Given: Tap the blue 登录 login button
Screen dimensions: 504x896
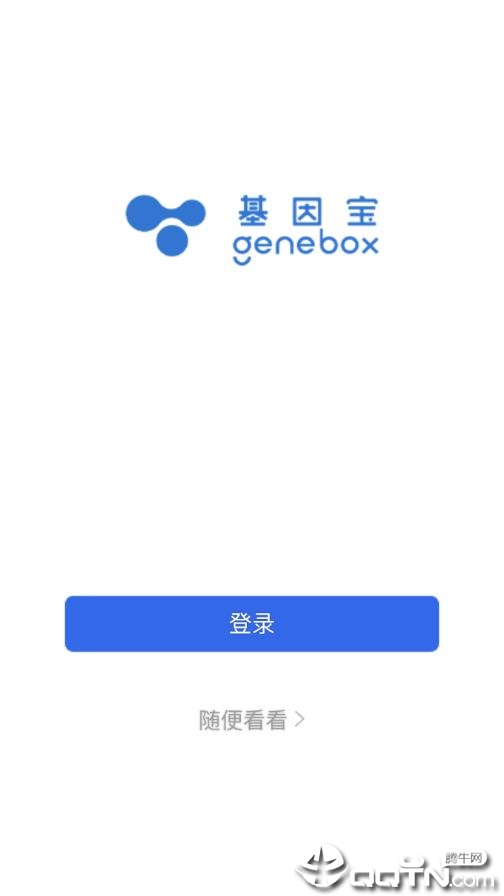Looking at the screenshot, I should click(x=251, y=623).
